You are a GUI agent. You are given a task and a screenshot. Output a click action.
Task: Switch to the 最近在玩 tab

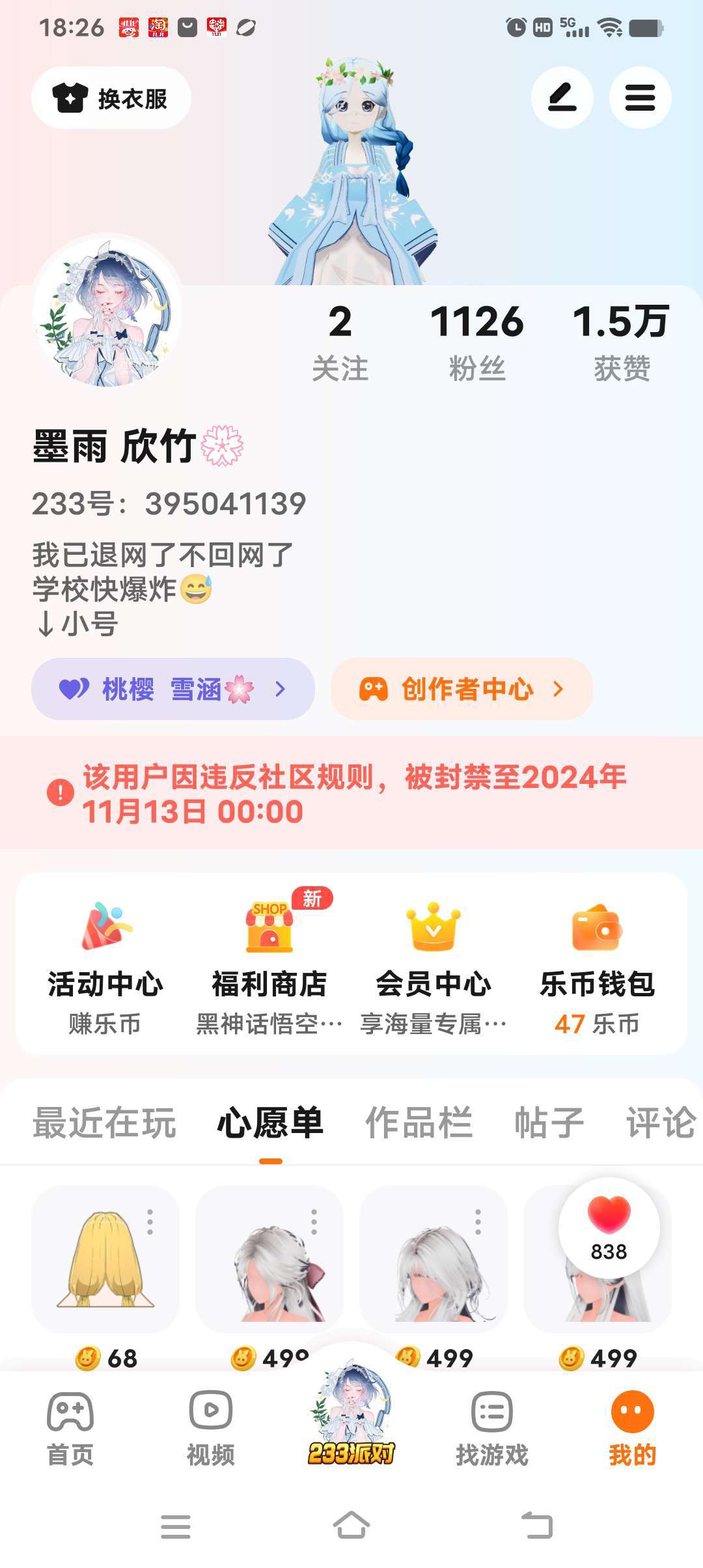(x=104, y=1123)
